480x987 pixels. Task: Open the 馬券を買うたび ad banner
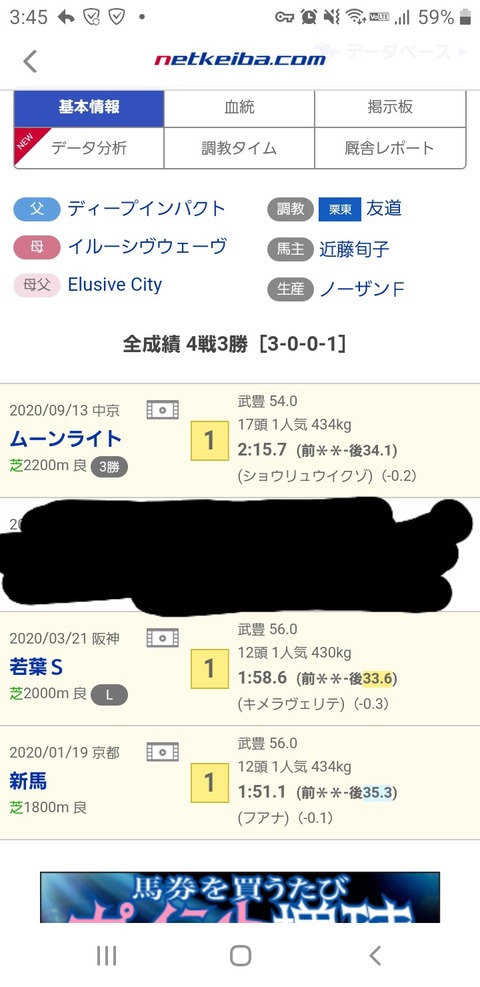pos(240,898)
